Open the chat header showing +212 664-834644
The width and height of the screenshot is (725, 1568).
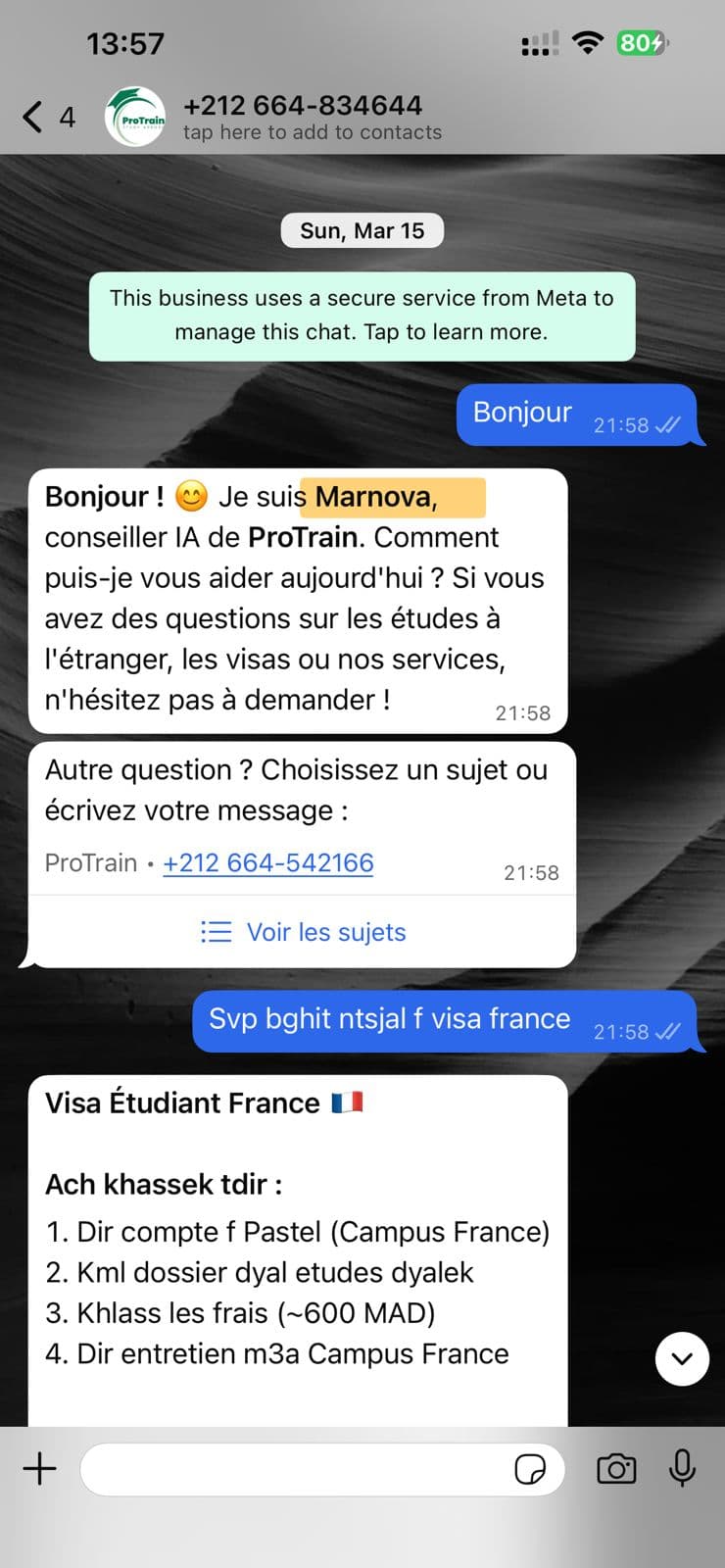click(303, 105)
